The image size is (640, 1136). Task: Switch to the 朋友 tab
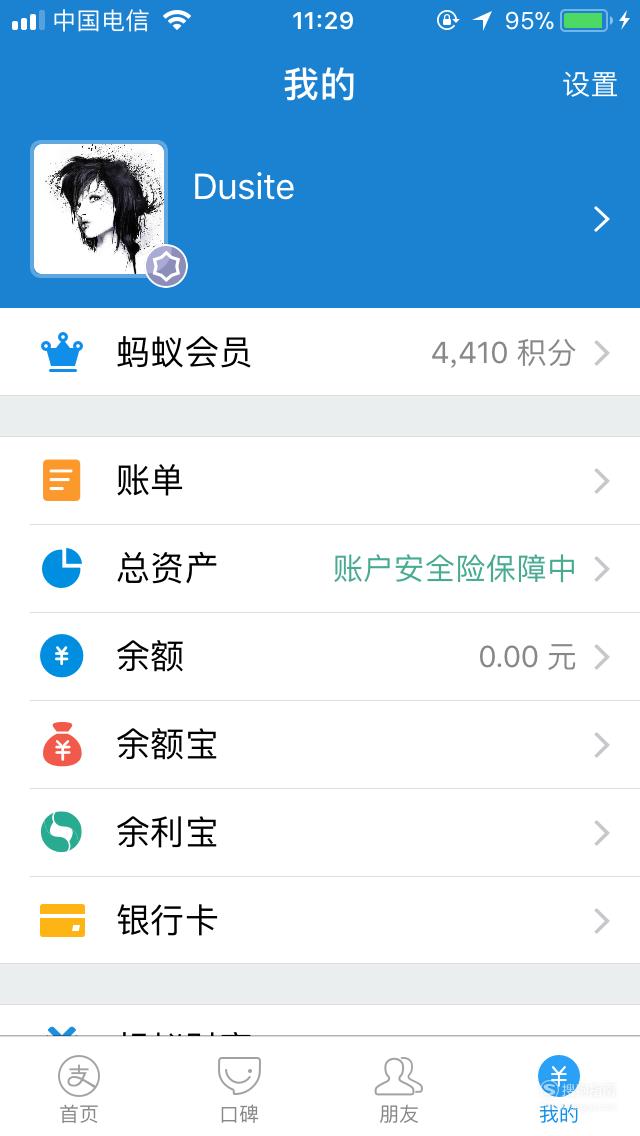tap(399, 1088)
